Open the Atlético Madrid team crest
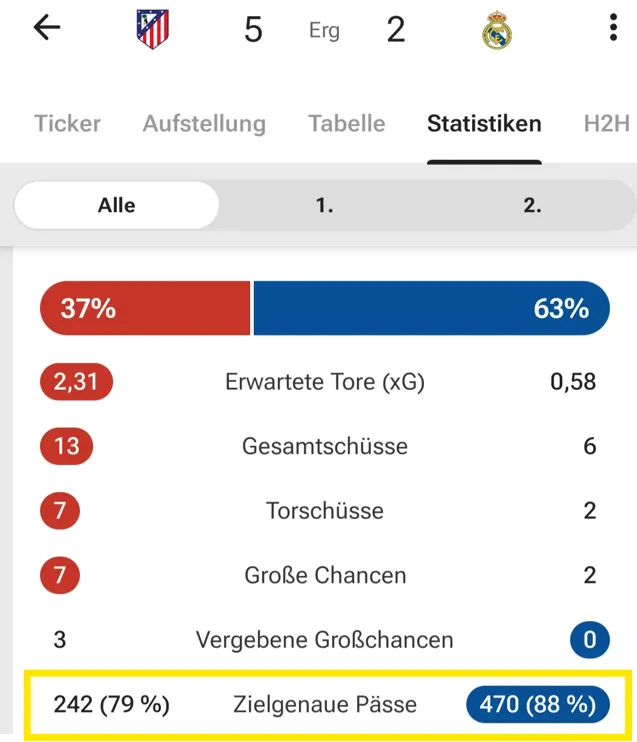Screen dimensions: 637x742 [153, 29]
